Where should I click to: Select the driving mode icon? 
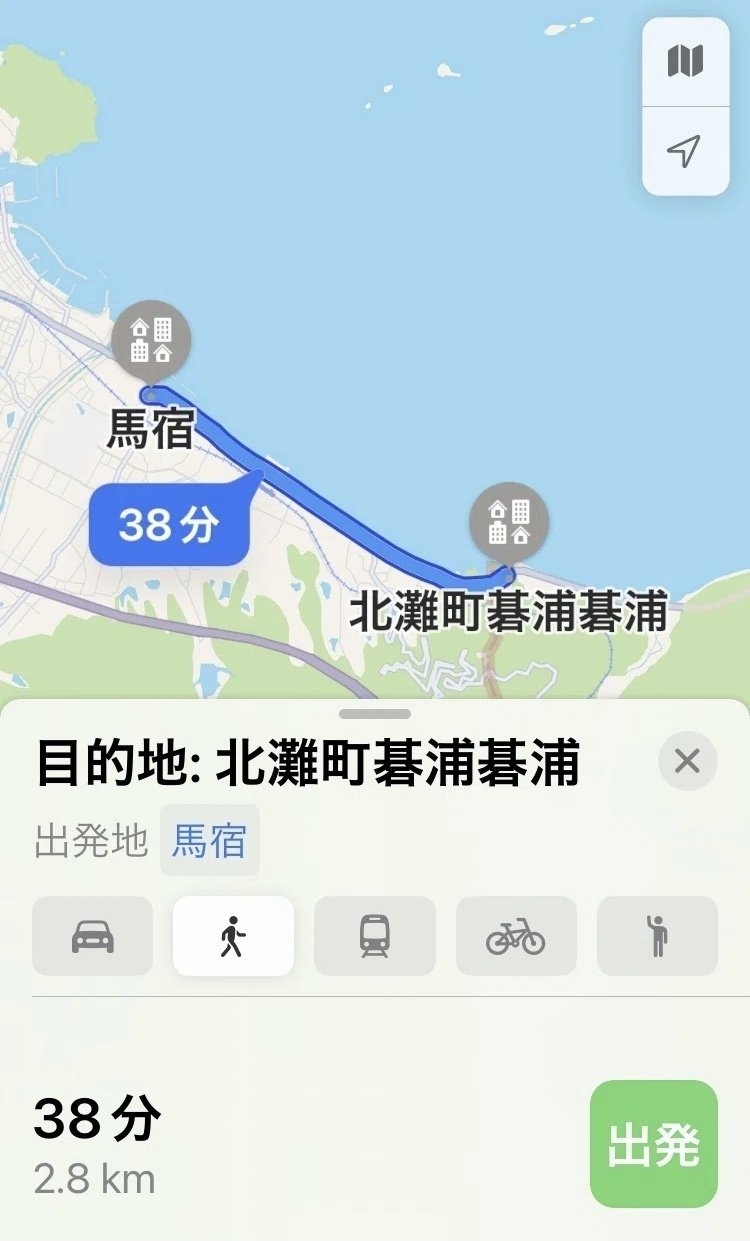tap(91, 936)
